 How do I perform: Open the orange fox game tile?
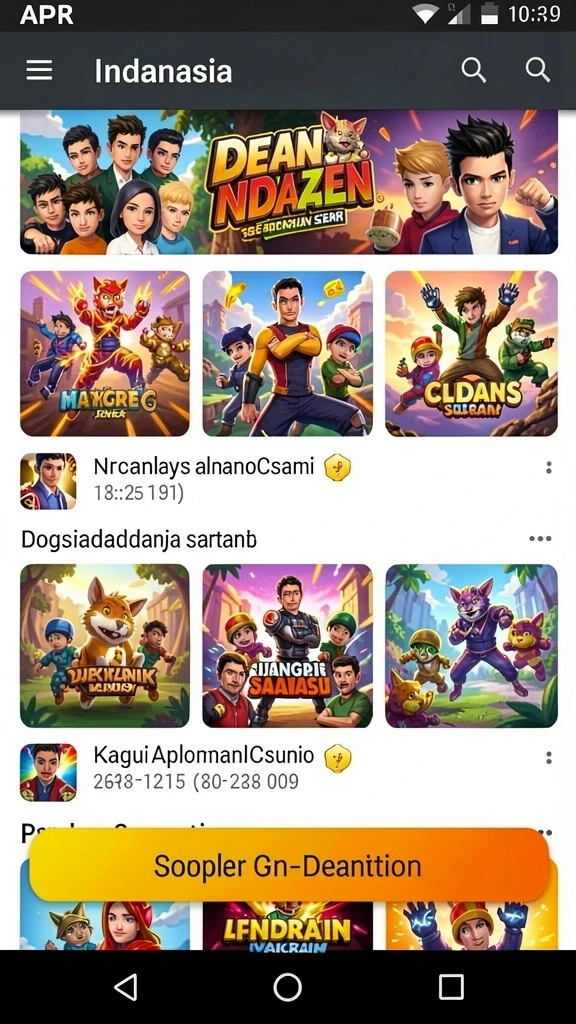105,646
